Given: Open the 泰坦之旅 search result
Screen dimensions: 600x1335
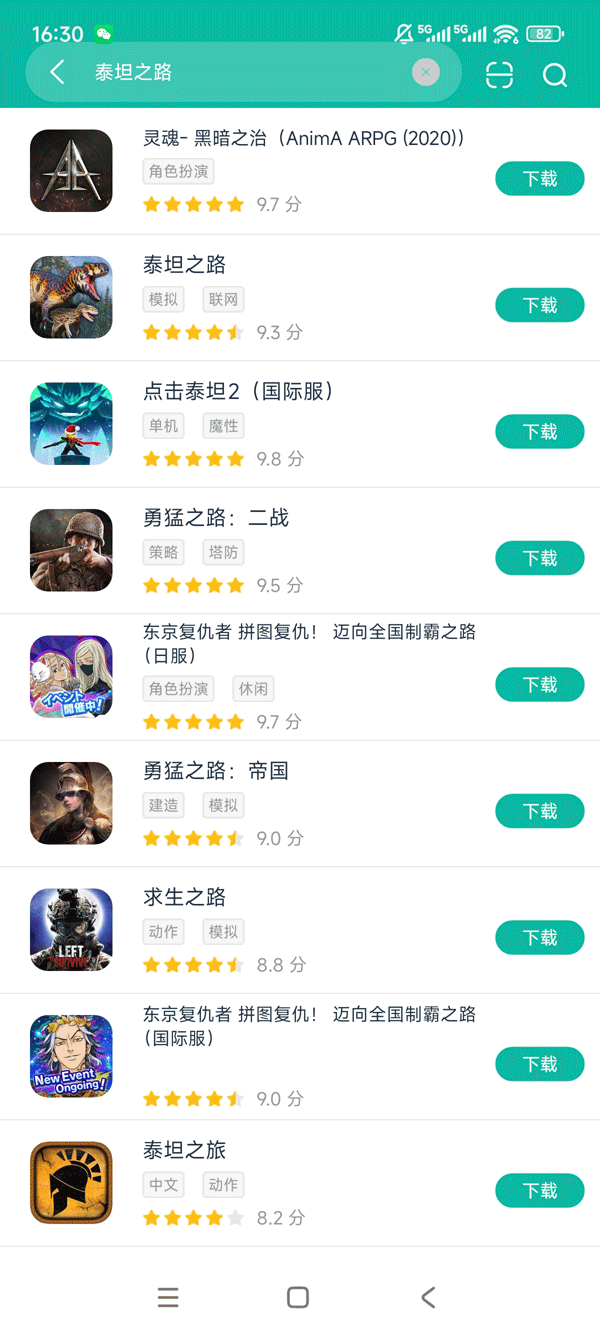Looking at the screenshot, I should point(185,1151).
